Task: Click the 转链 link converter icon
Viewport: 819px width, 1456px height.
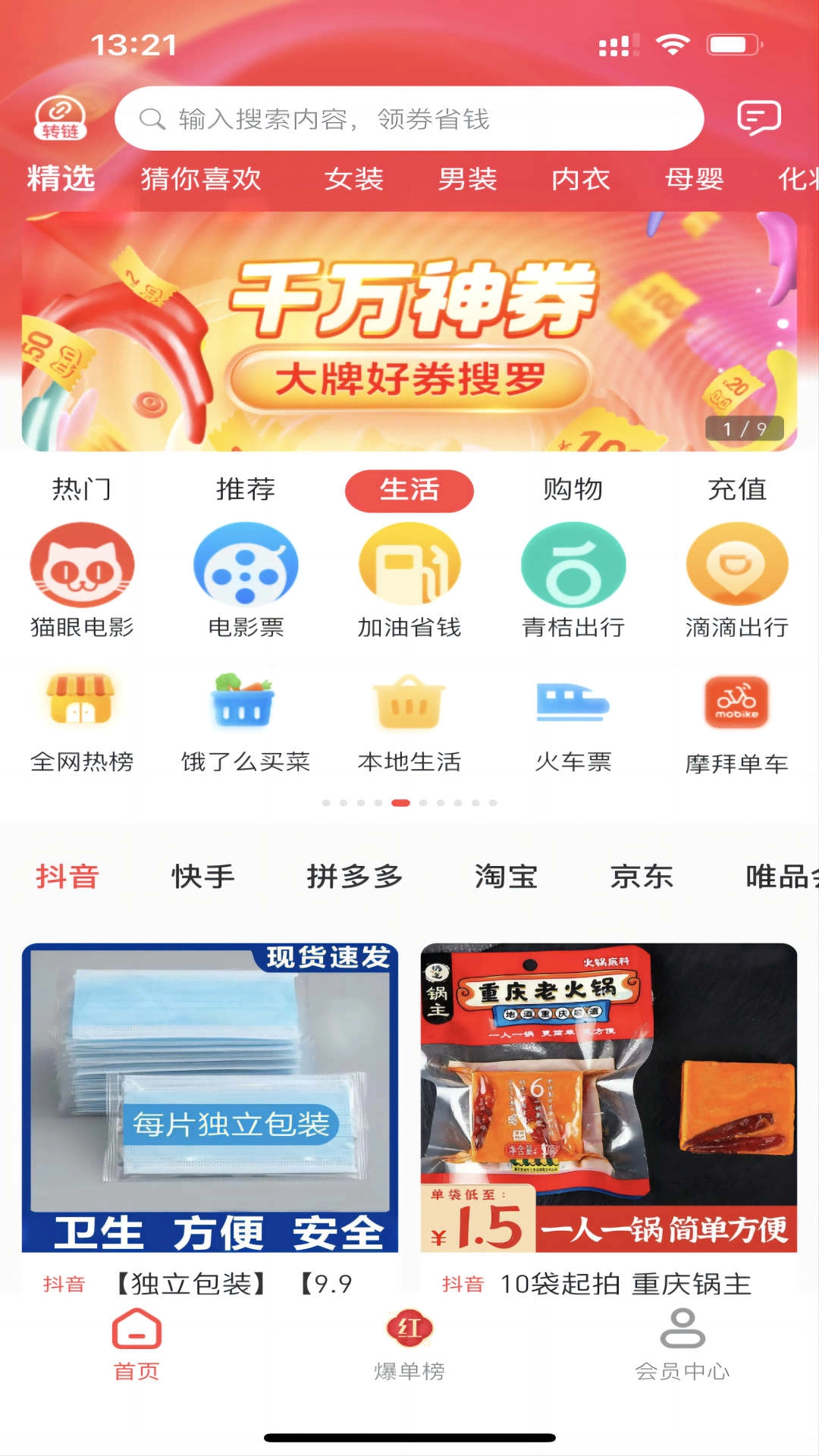Action: point(63,118)
